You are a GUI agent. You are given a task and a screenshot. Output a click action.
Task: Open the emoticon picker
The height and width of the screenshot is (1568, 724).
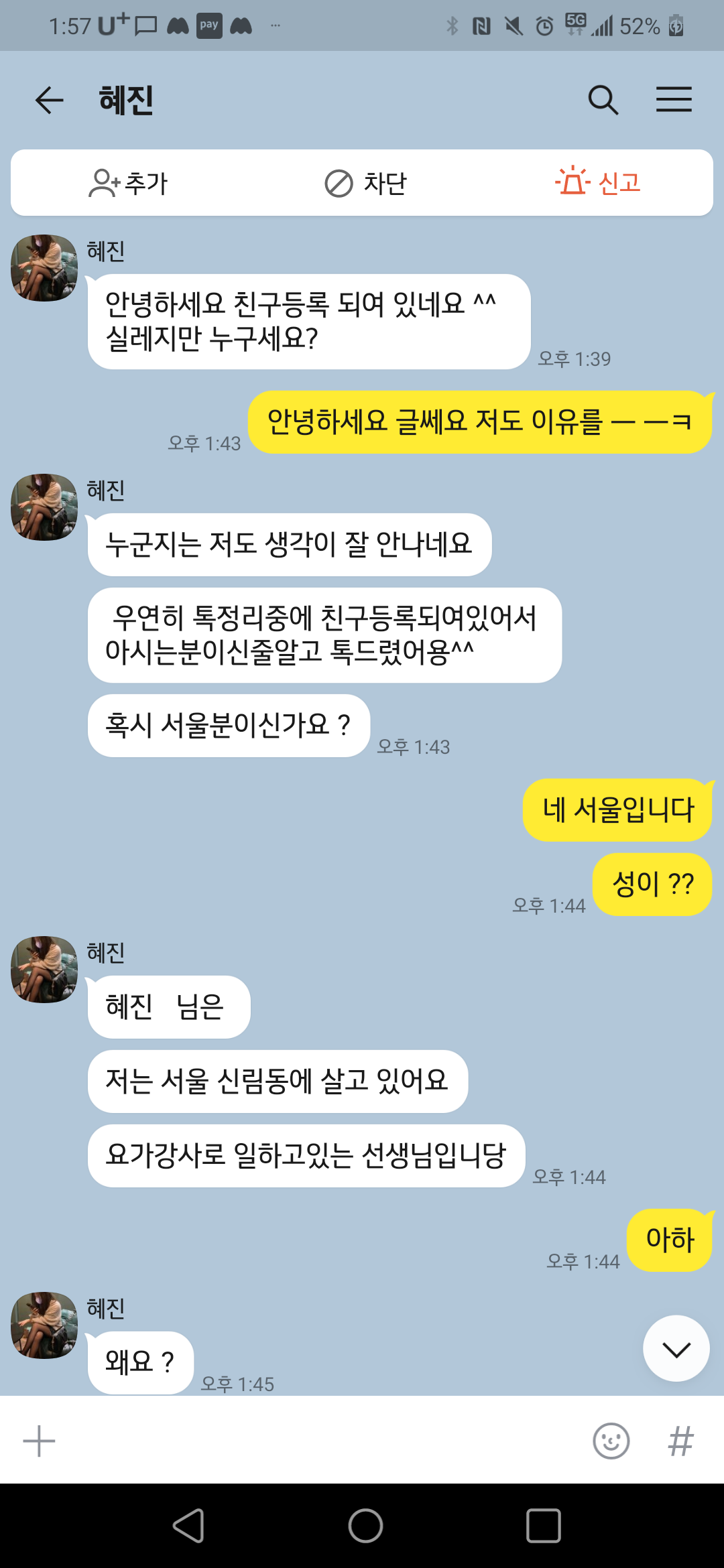pyautogui.click(x=611, y=1441)
